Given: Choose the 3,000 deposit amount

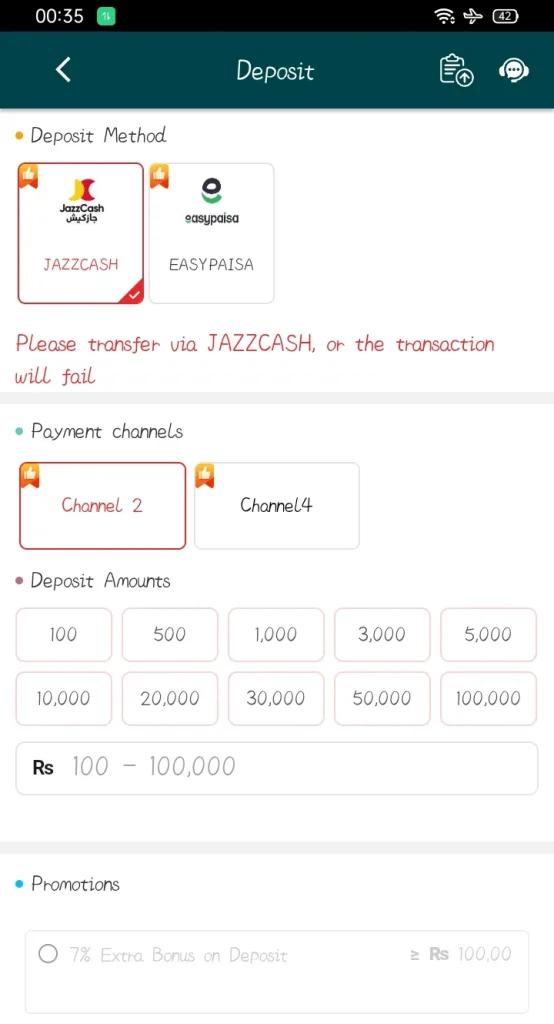Looking at the screenshot, I should 382,634.
